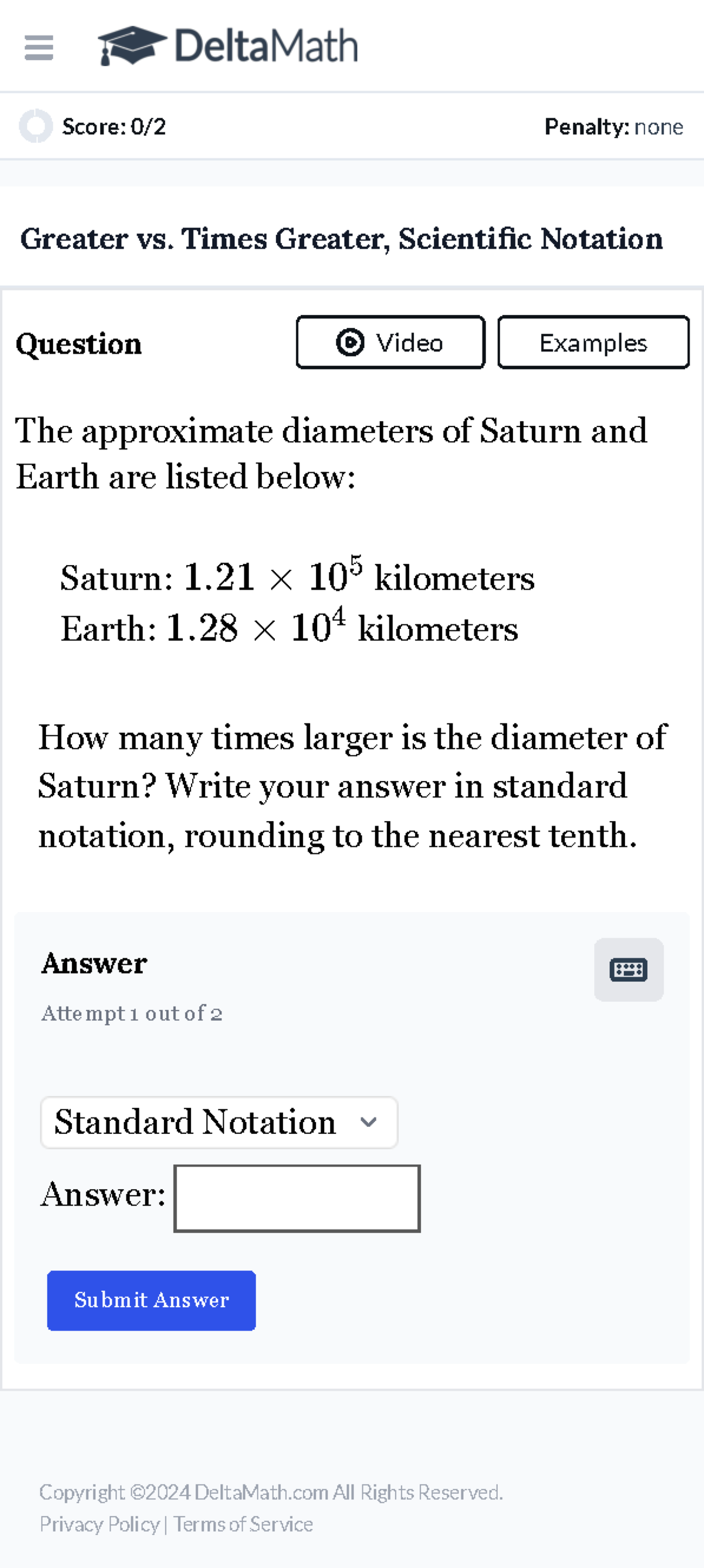Click the circular score progress indicator

tap(36, 127)
